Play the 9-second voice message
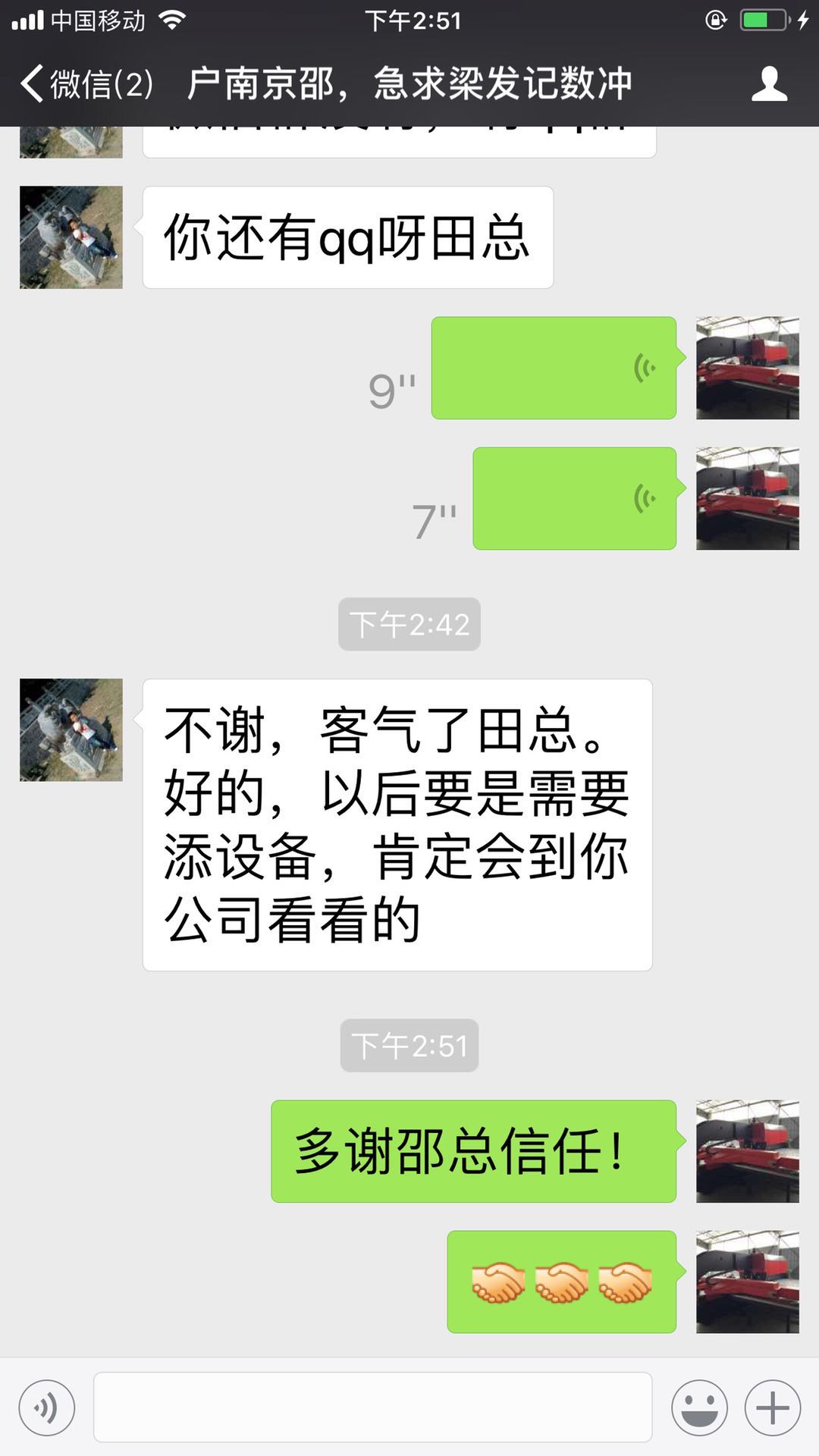819x1456 pixels. [x=554, y=369]
